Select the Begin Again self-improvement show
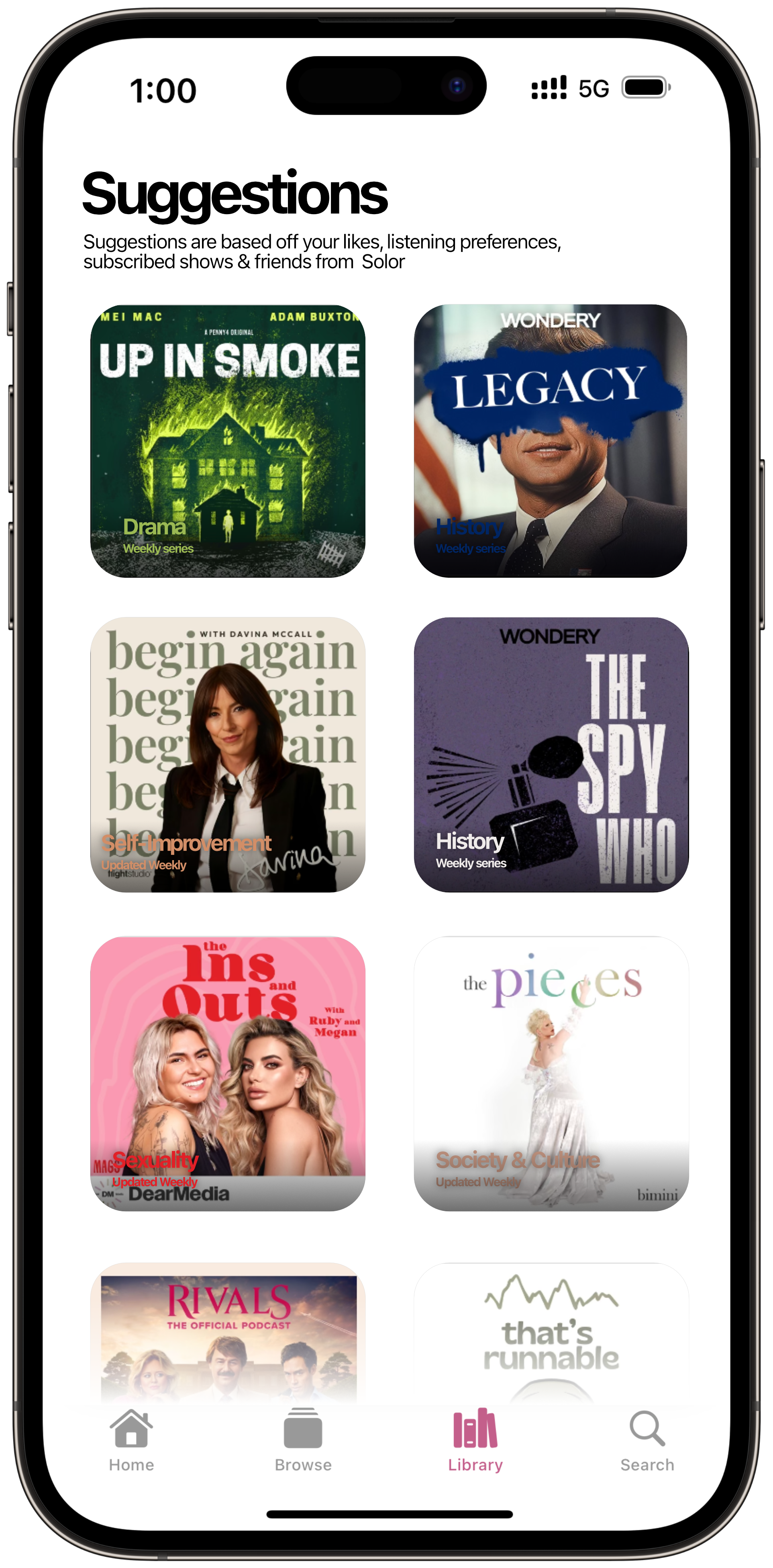Screen dimensions: 773x1568 [x=227, y=755]
